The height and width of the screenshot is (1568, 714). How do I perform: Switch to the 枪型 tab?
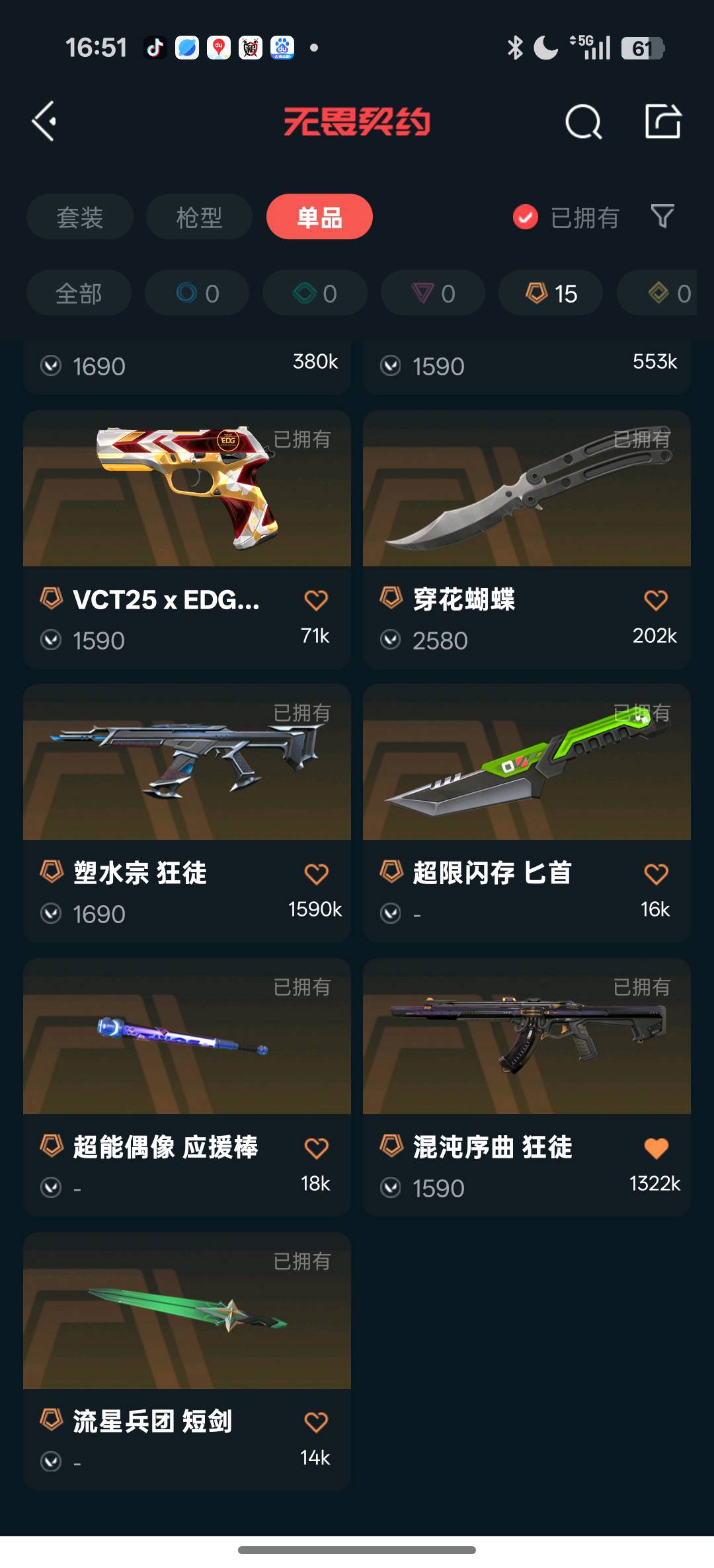pyautogui.click(x=199, y=217)
